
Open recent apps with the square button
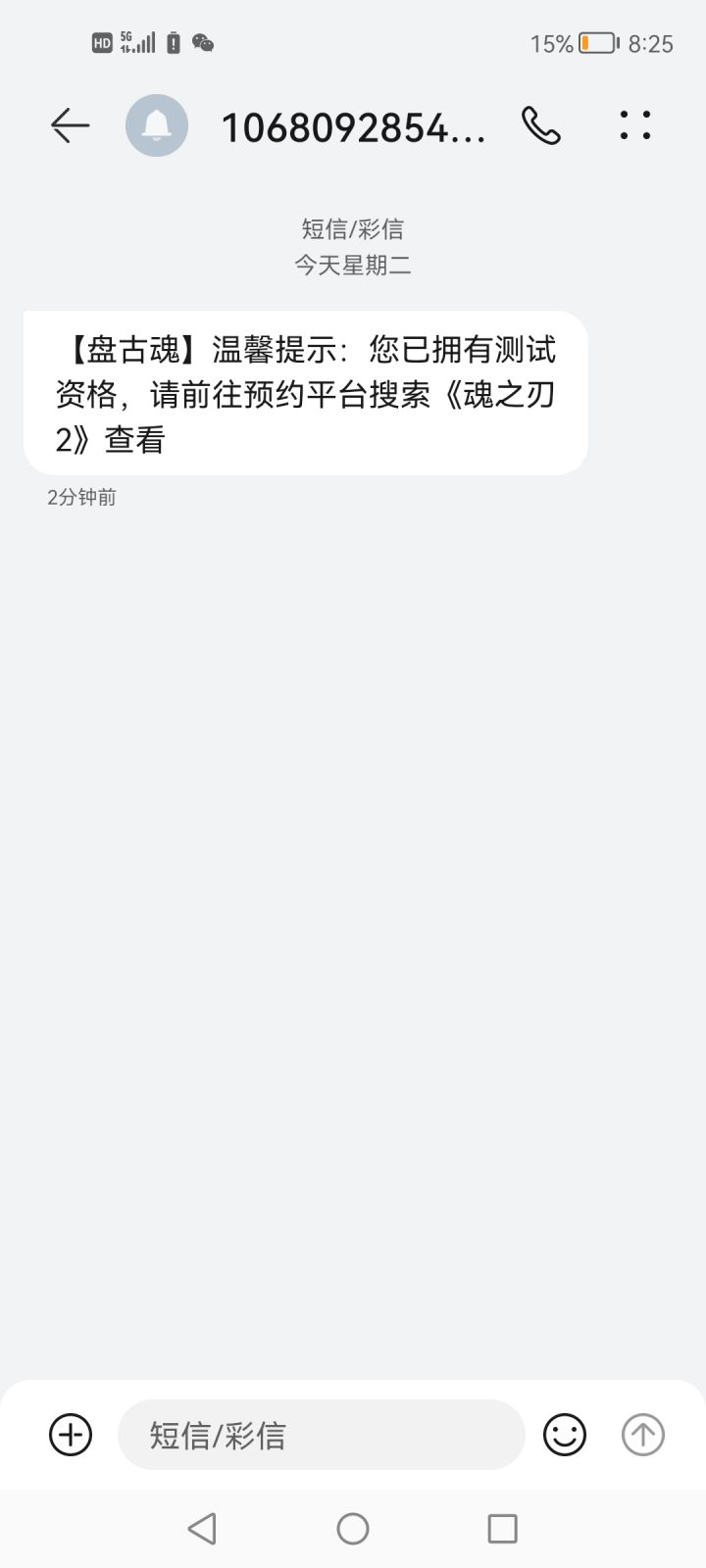502,1527
